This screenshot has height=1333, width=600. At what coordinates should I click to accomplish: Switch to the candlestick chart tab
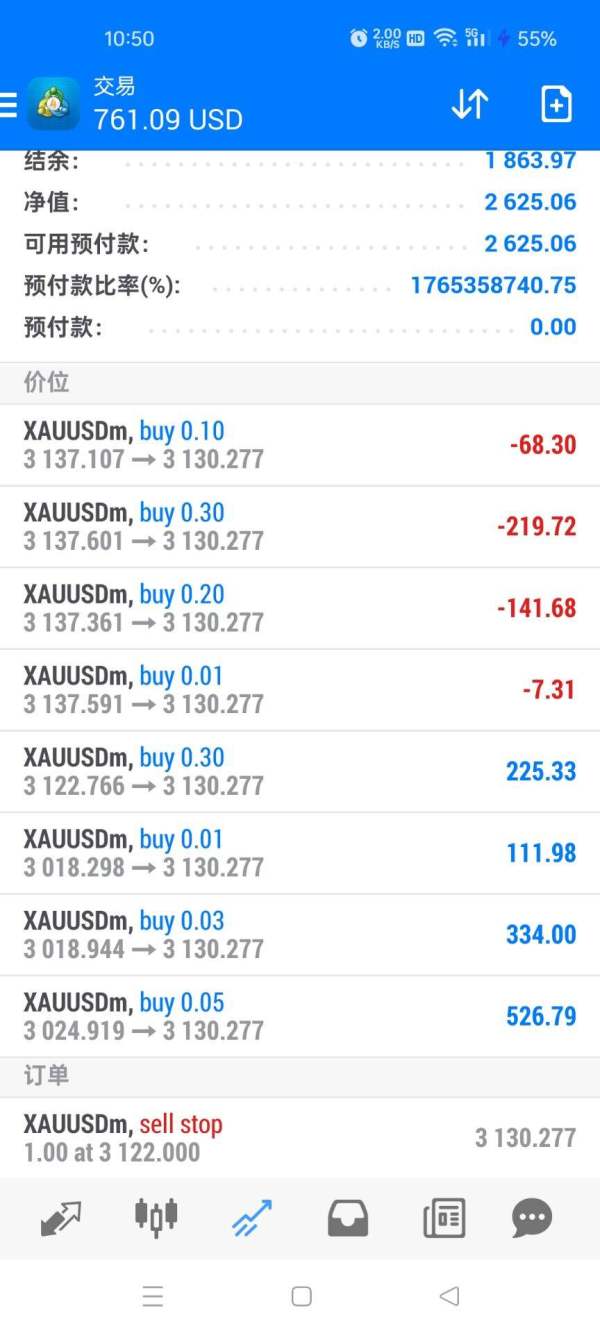pyautogui.click(x=156, y=1216)
